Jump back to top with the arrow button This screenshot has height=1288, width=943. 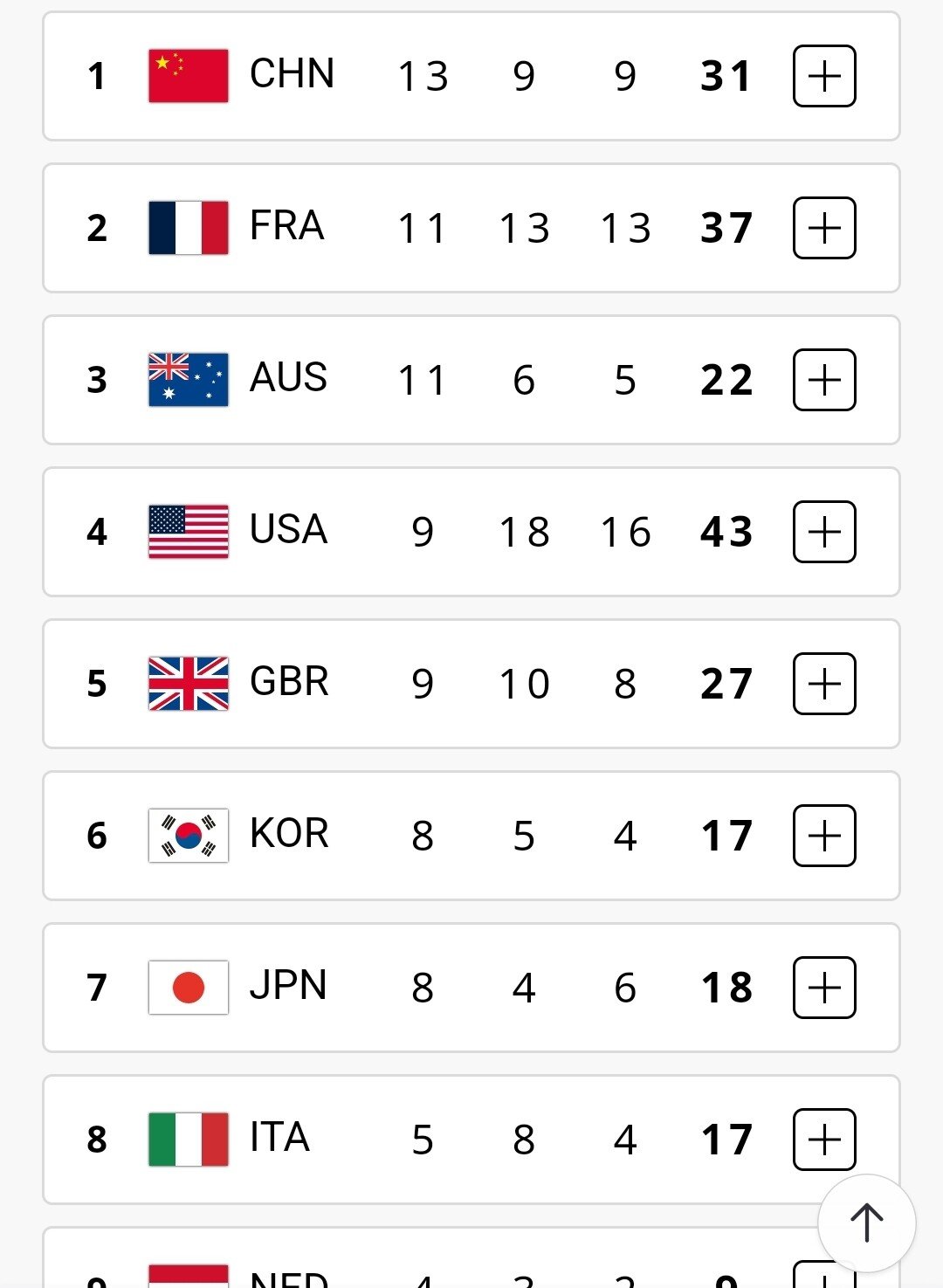tap(866, 1223)
